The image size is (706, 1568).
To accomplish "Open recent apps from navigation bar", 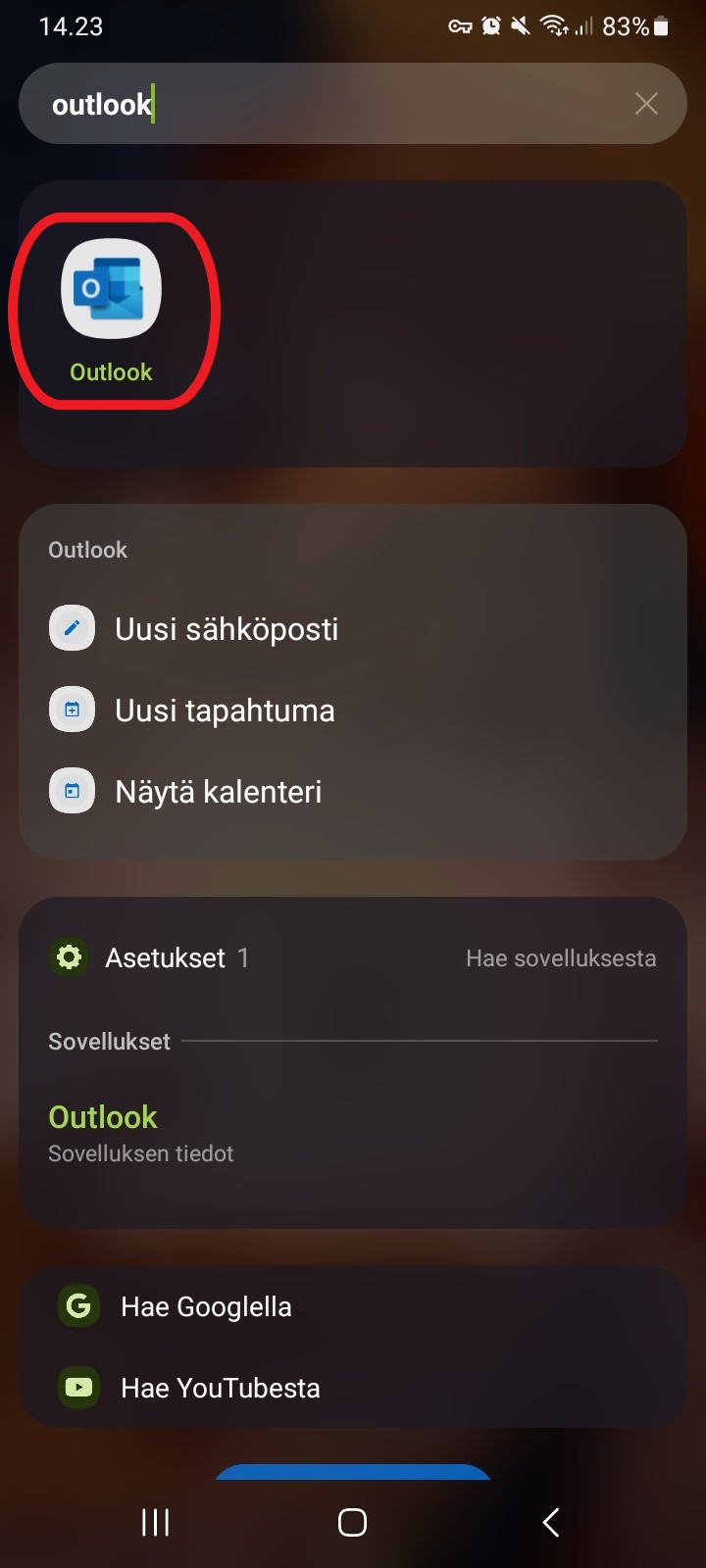I will [155, 1522].
